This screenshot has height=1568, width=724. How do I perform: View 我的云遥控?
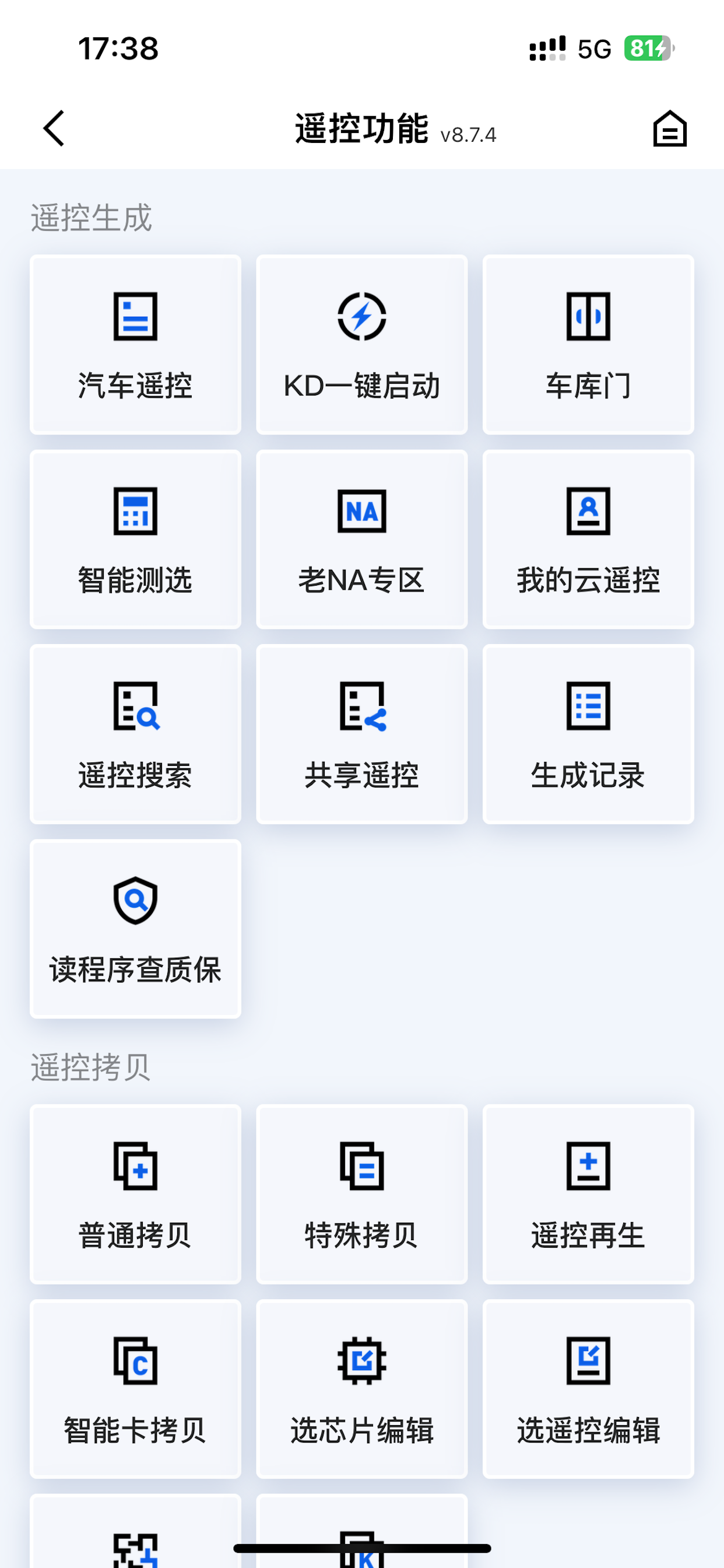pos(588,540)
